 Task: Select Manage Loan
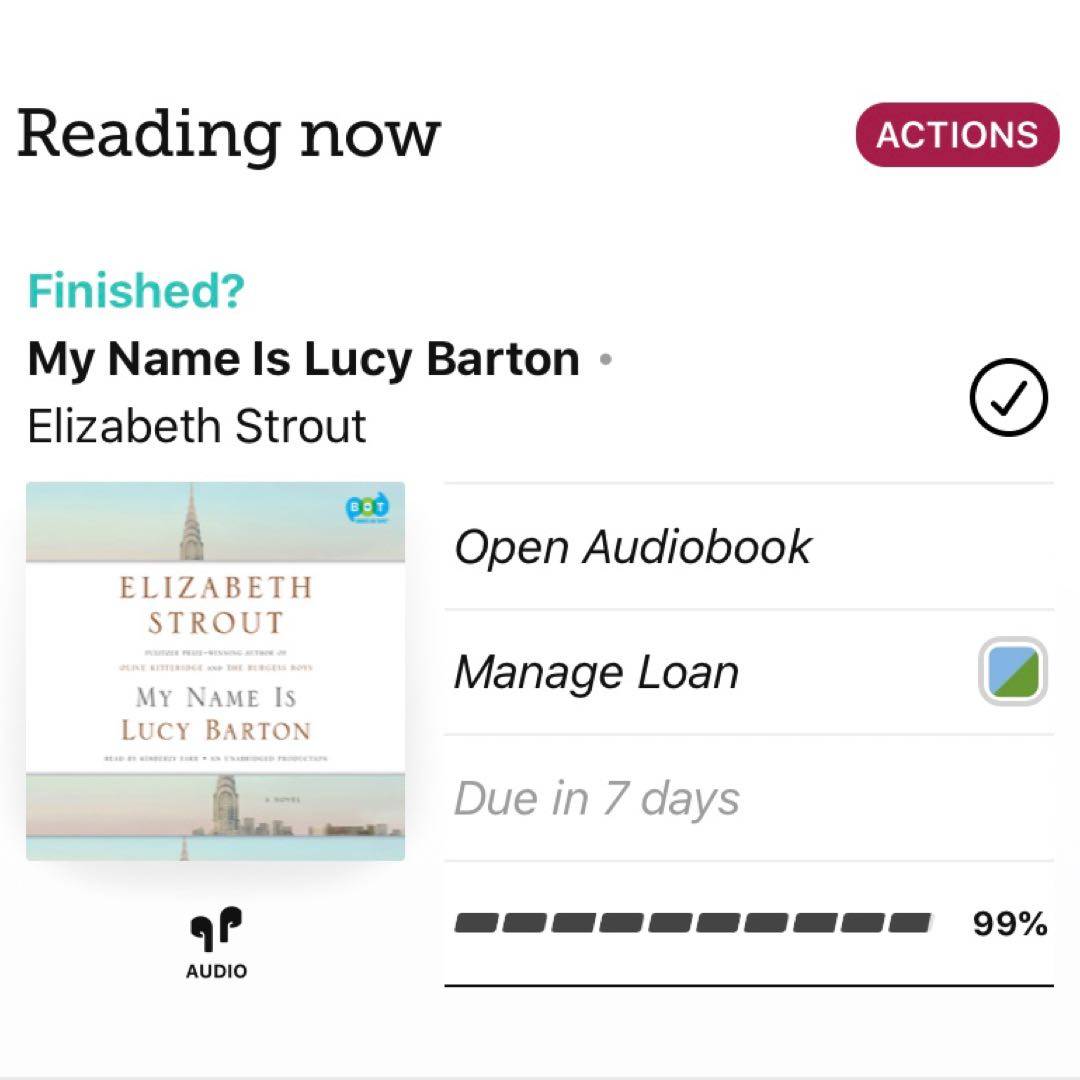tap(597, 672)
